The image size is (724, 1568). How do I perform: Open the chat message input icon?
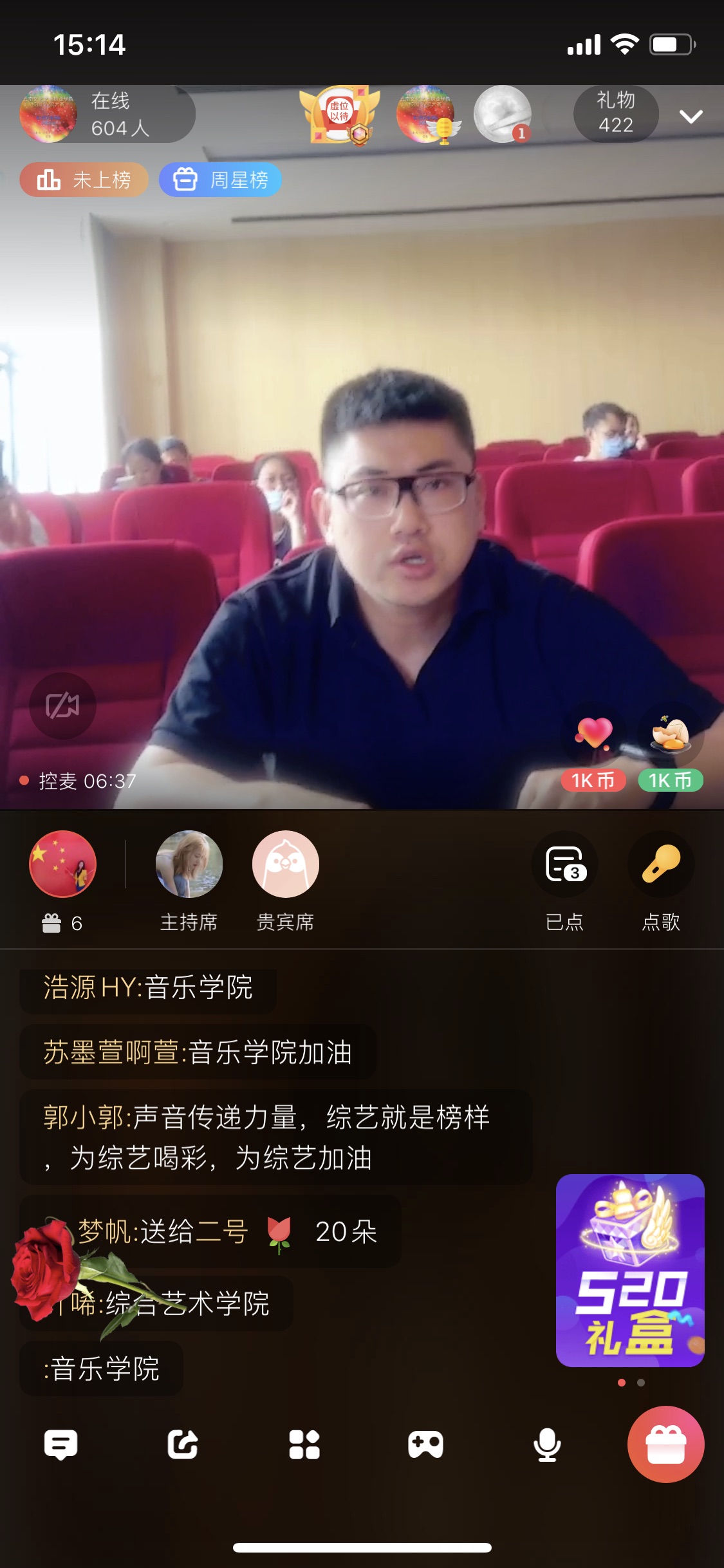pos(60,1444)
